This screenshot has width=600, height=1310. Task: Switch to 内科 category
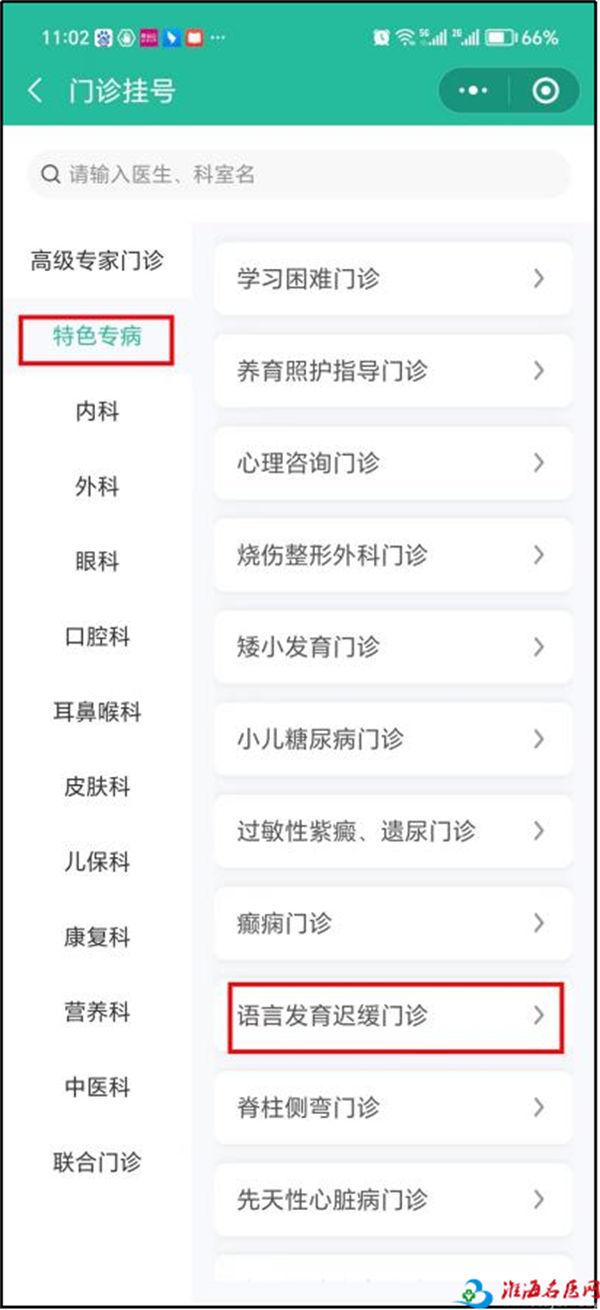97,412
